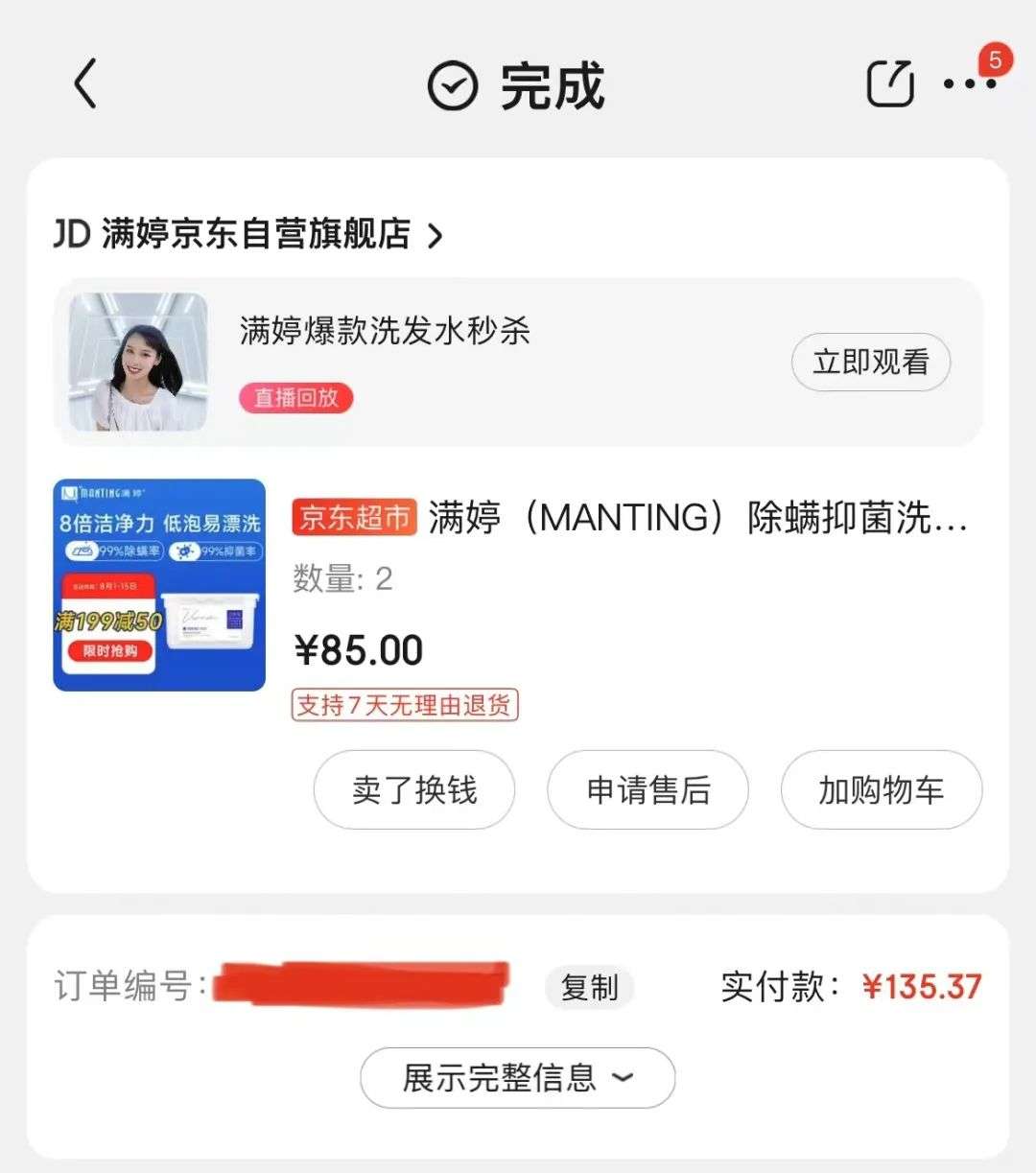Copy the order number with 复制
Screen dimensions: 1036x1173
click(589, 987)
